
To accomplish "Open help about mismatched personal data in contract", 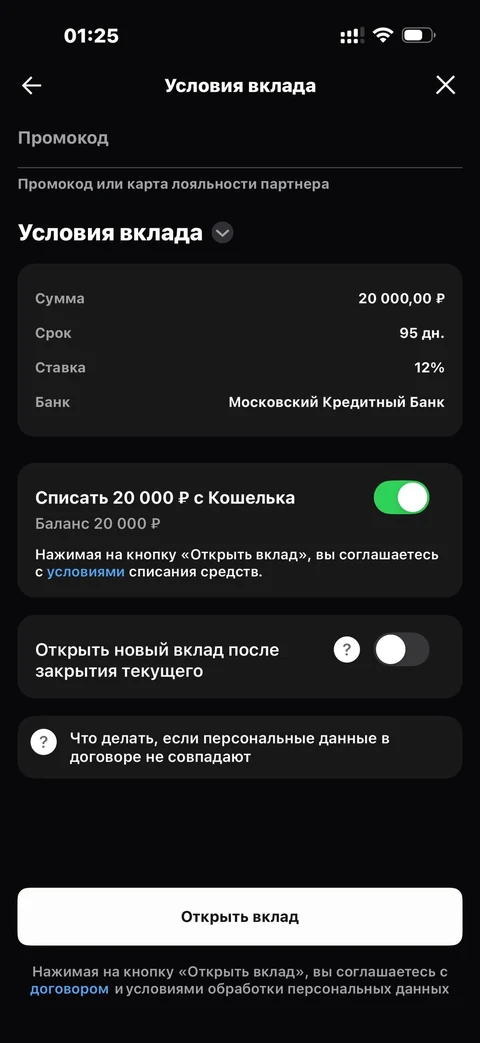I will click(240, 747).
